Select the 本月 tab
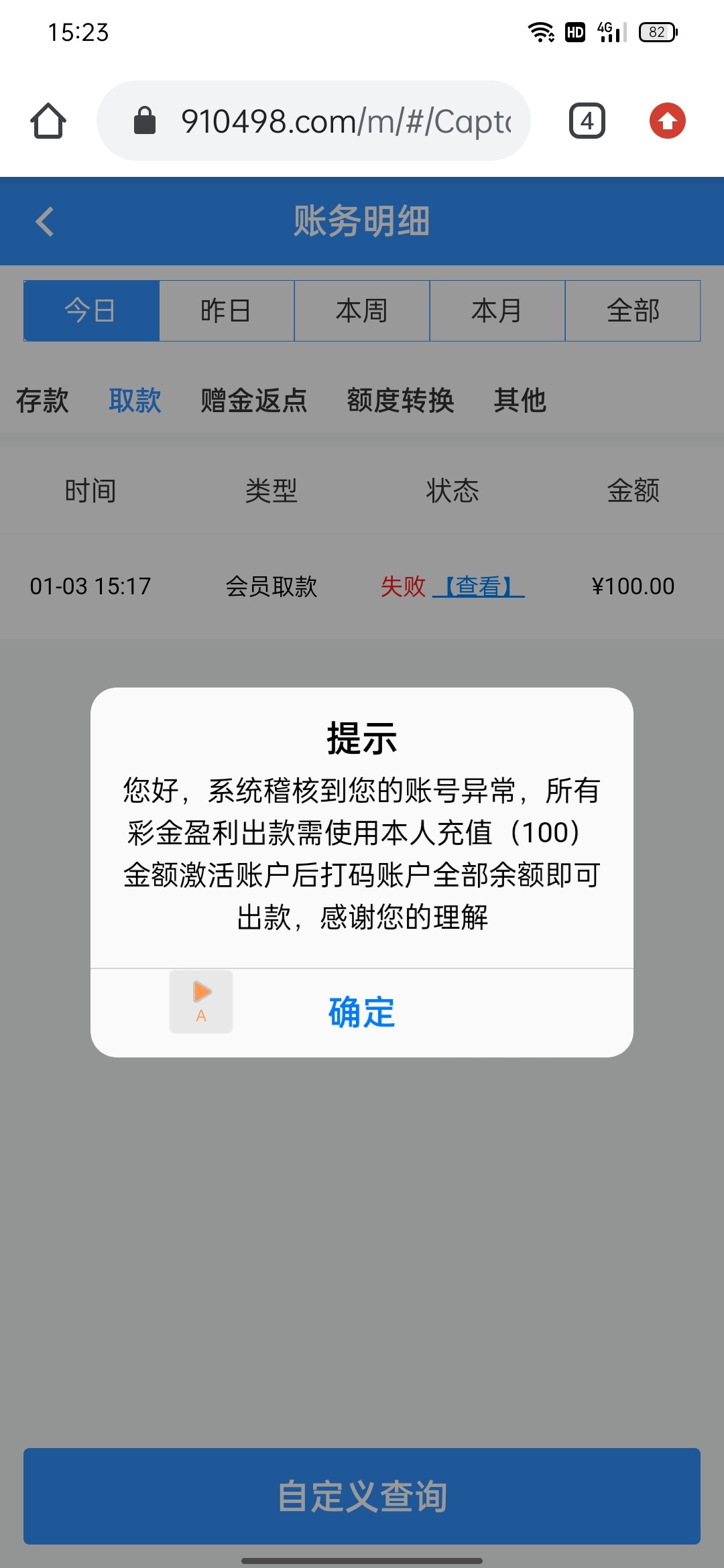Viewport: 724px width, 1568px height. tap(497, 310)
